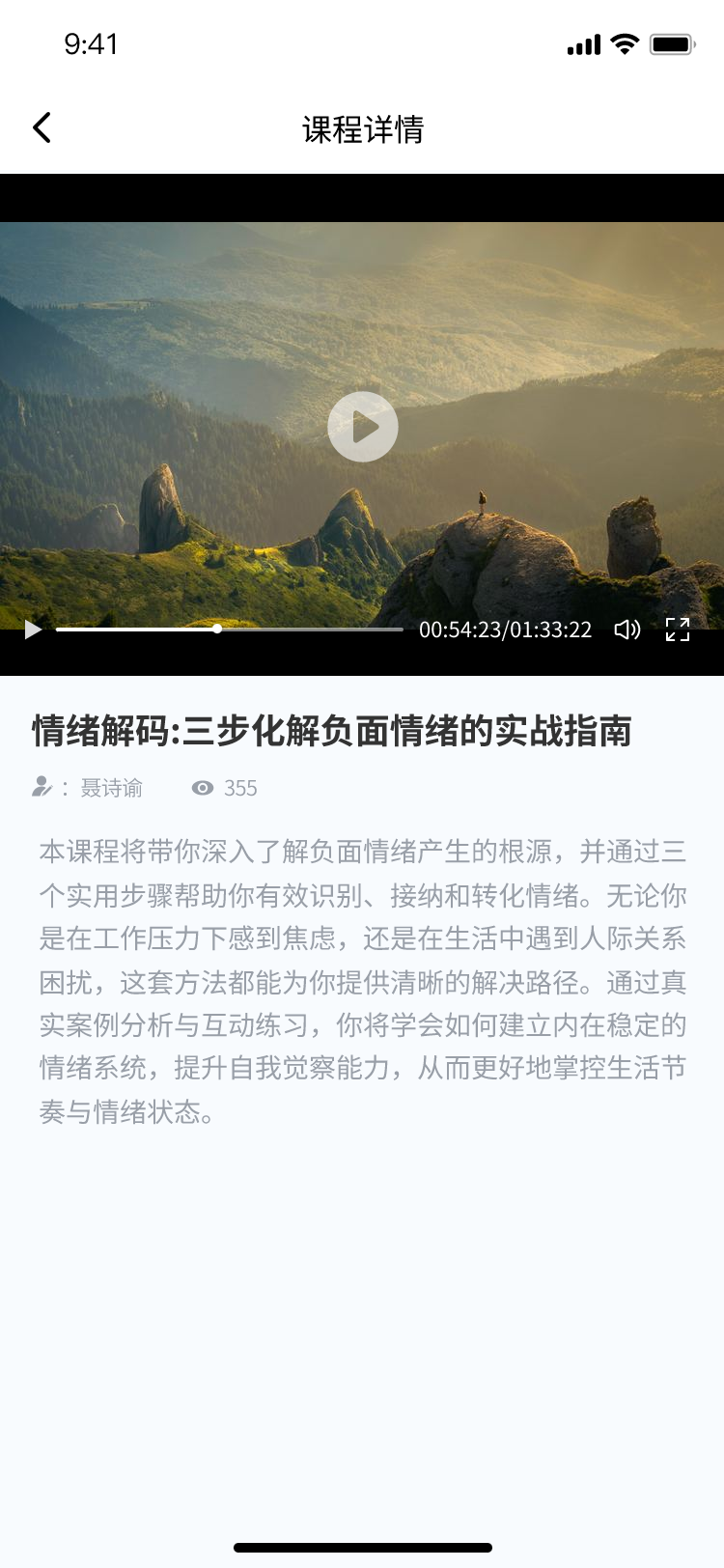
Task: Select the play icon in the player control bar
Action: coord(32,629)
